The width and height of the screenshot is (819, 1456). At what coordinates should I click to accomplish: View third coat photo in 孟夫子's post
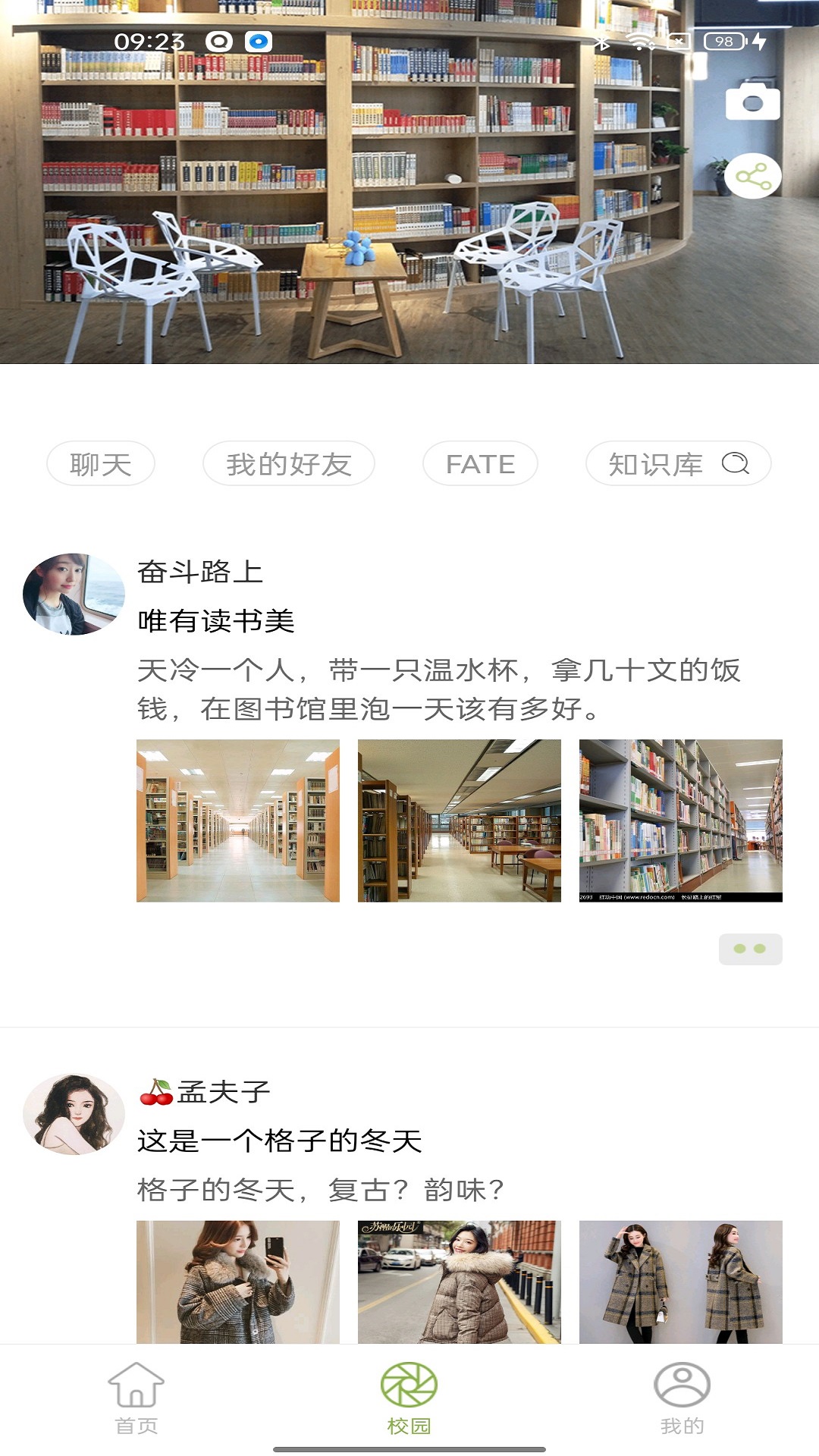(x=680, y=1282)
